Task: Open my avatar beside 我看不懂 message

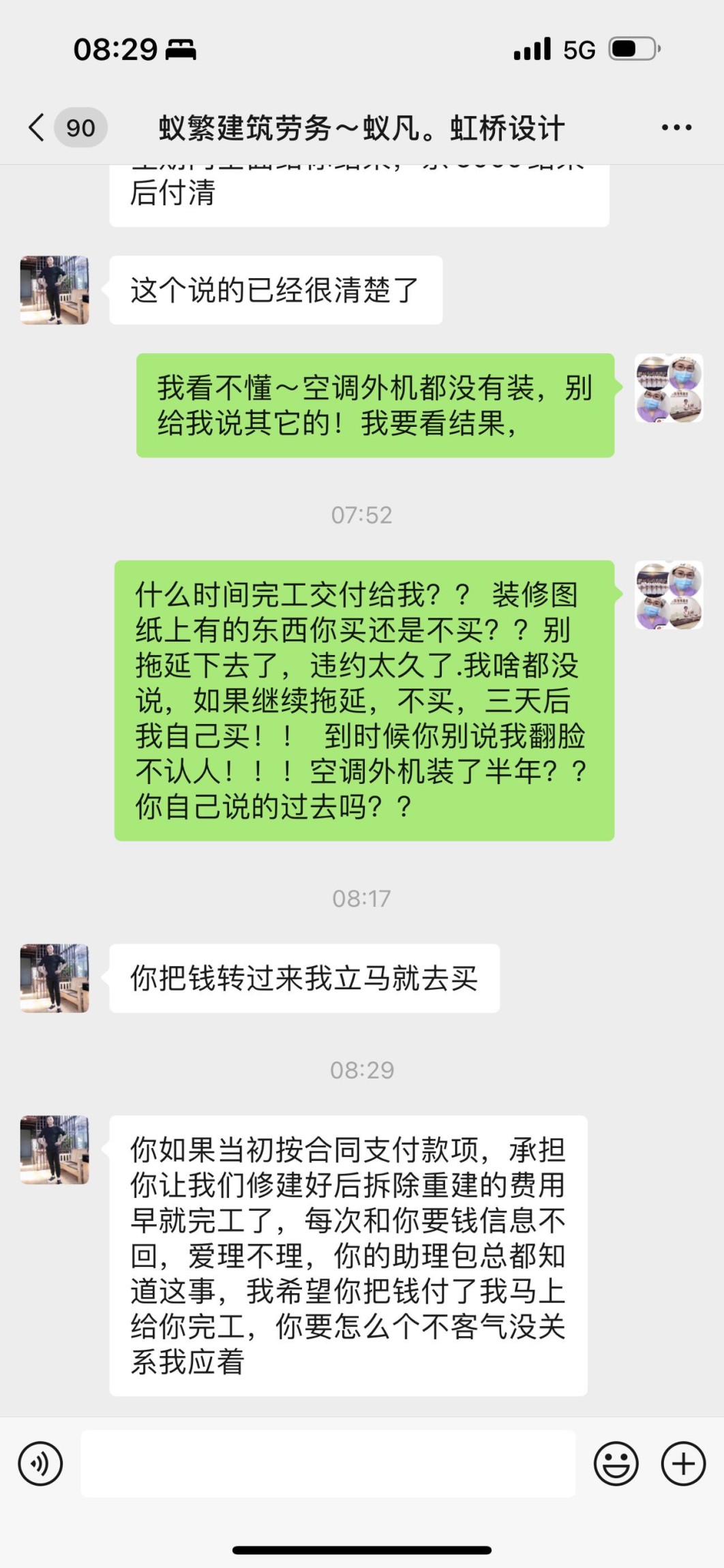Action: click(x=668, y=388)
